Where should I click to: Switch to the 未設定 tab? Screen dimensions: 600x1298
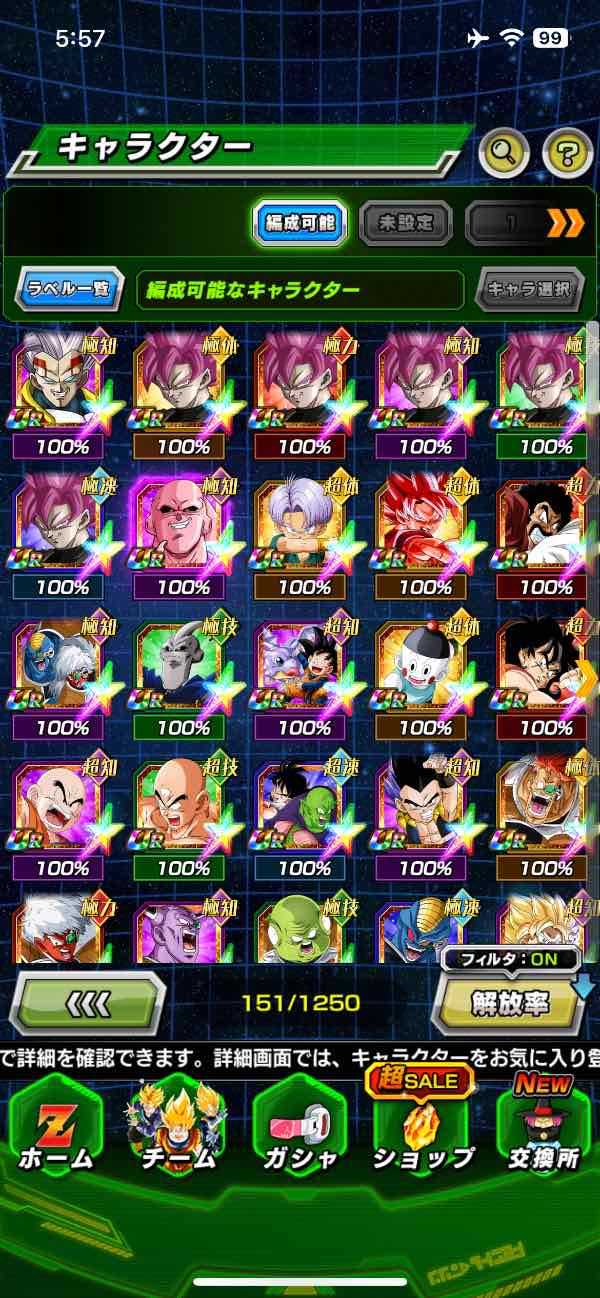(405, 223)
